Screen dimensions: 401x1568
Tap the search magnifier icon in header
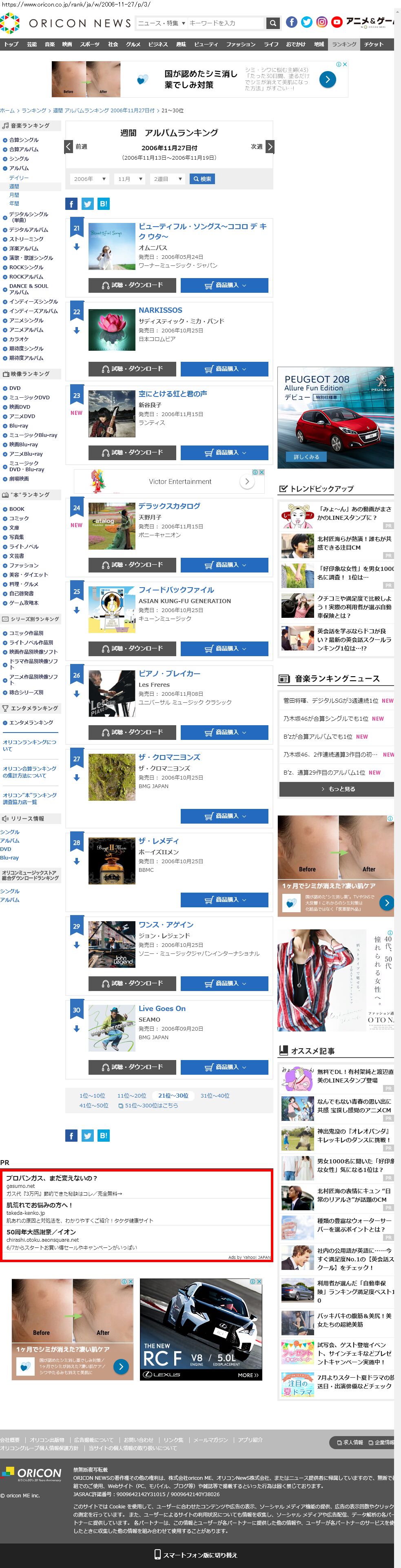point(273,23)
